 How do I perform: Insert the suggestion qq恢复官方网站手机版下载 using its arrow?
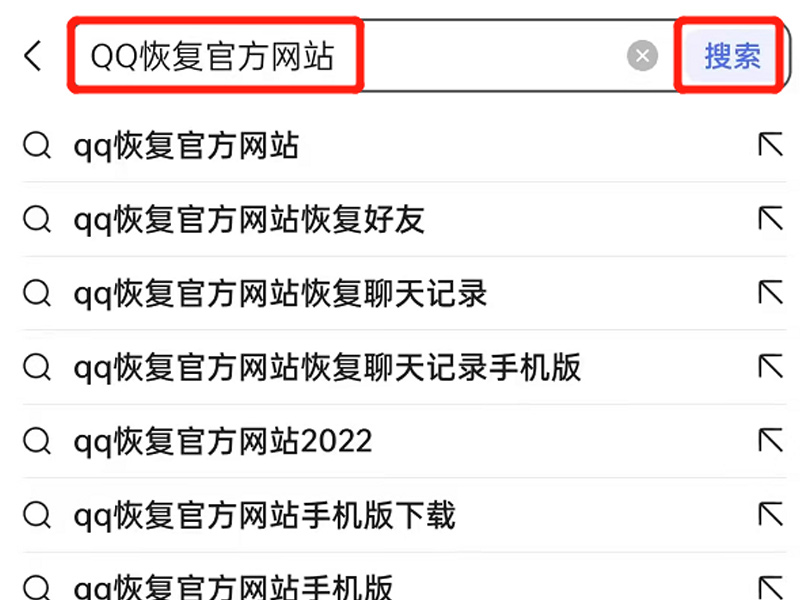tap(770, 515)
